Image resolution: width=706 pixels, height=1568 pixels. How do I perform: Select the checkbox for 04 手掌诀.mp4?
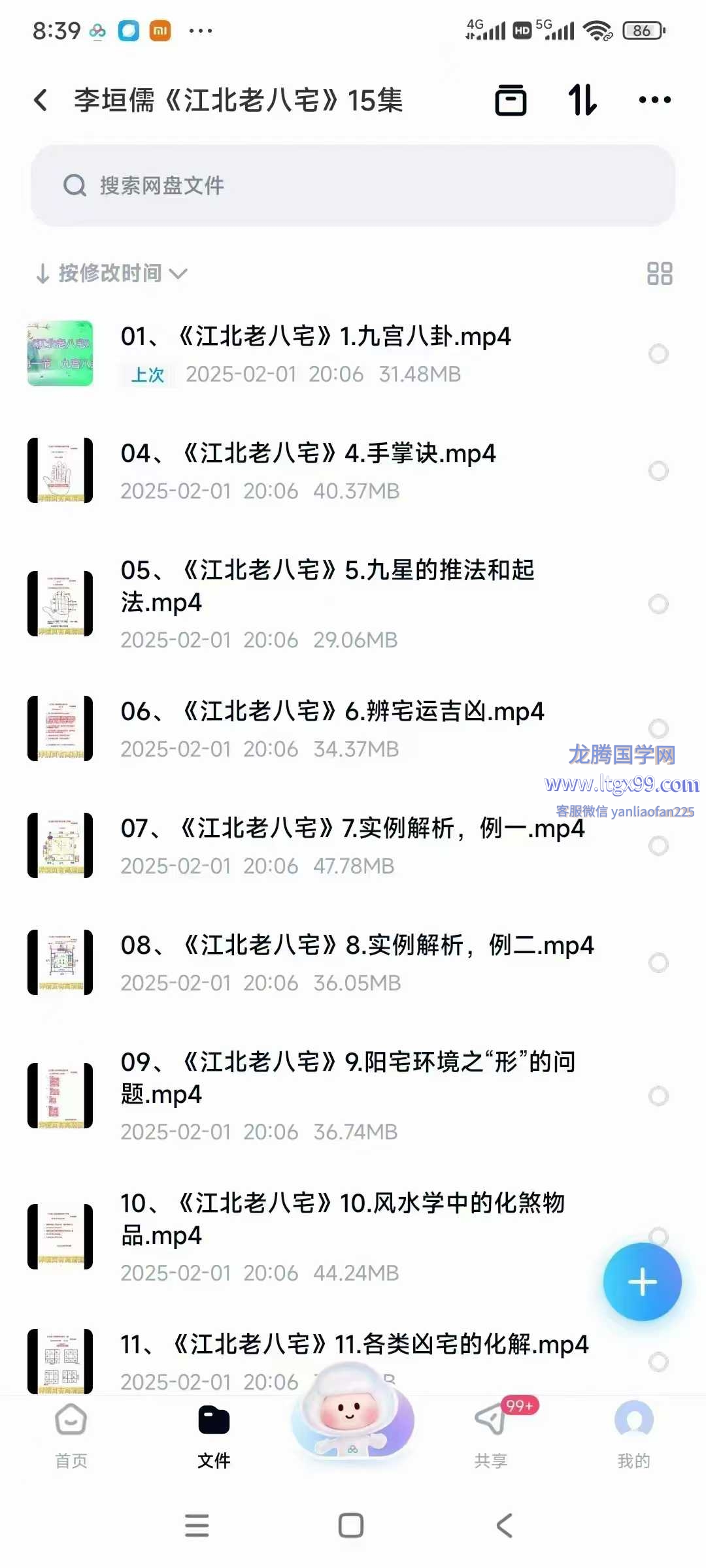coord(658,470)
